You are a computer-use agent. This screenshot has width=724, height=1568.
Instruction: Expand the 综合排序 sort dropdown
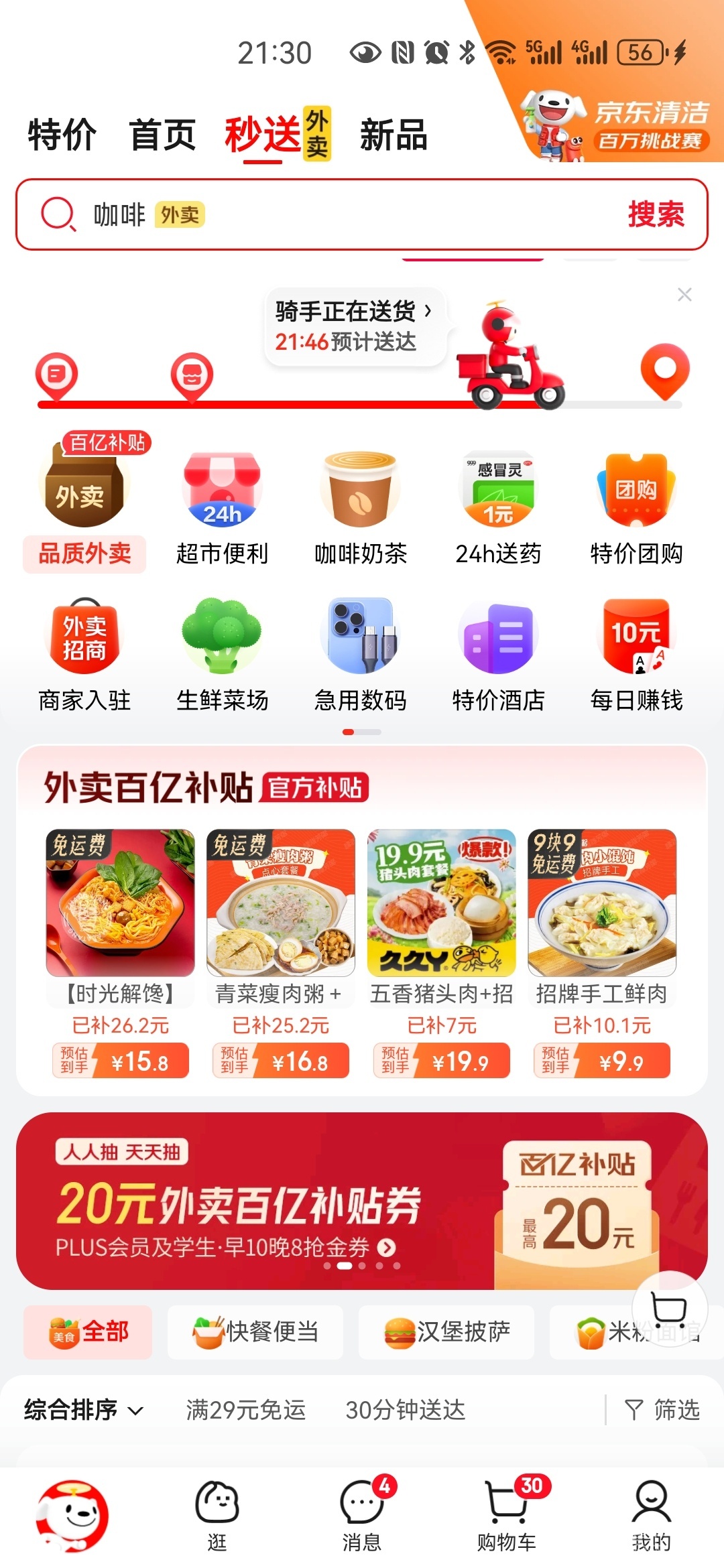(84, 1410)
